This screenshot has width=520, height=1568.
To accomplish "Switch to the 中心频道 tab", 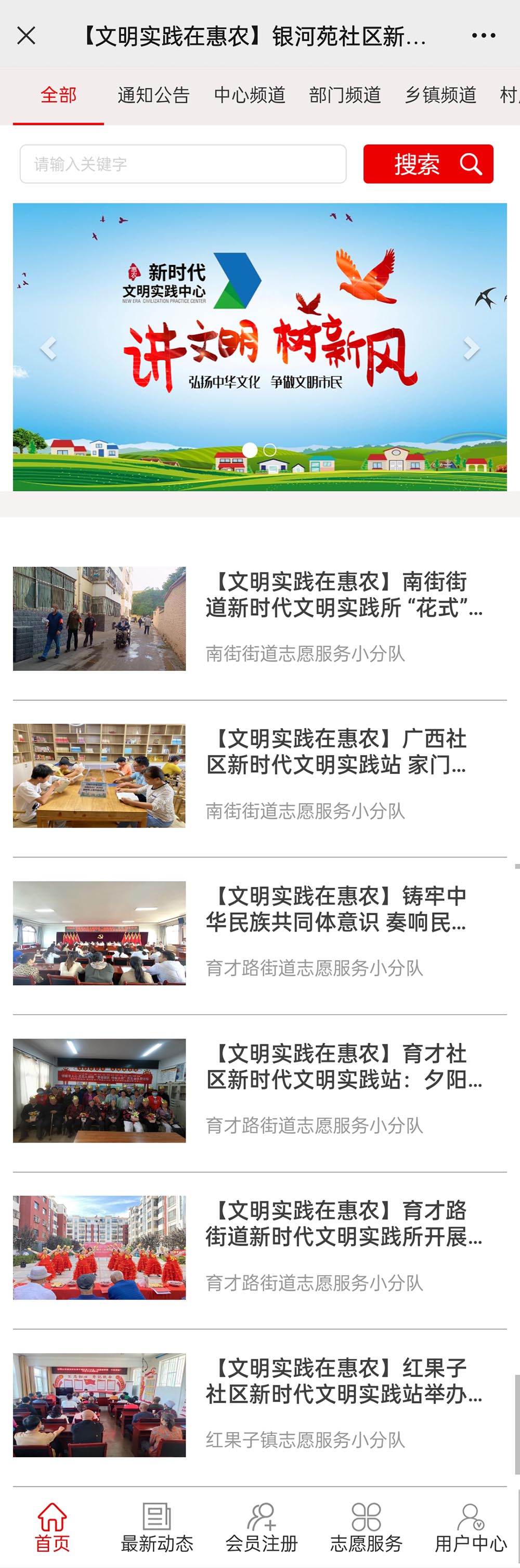I will [x=250, y=96].
